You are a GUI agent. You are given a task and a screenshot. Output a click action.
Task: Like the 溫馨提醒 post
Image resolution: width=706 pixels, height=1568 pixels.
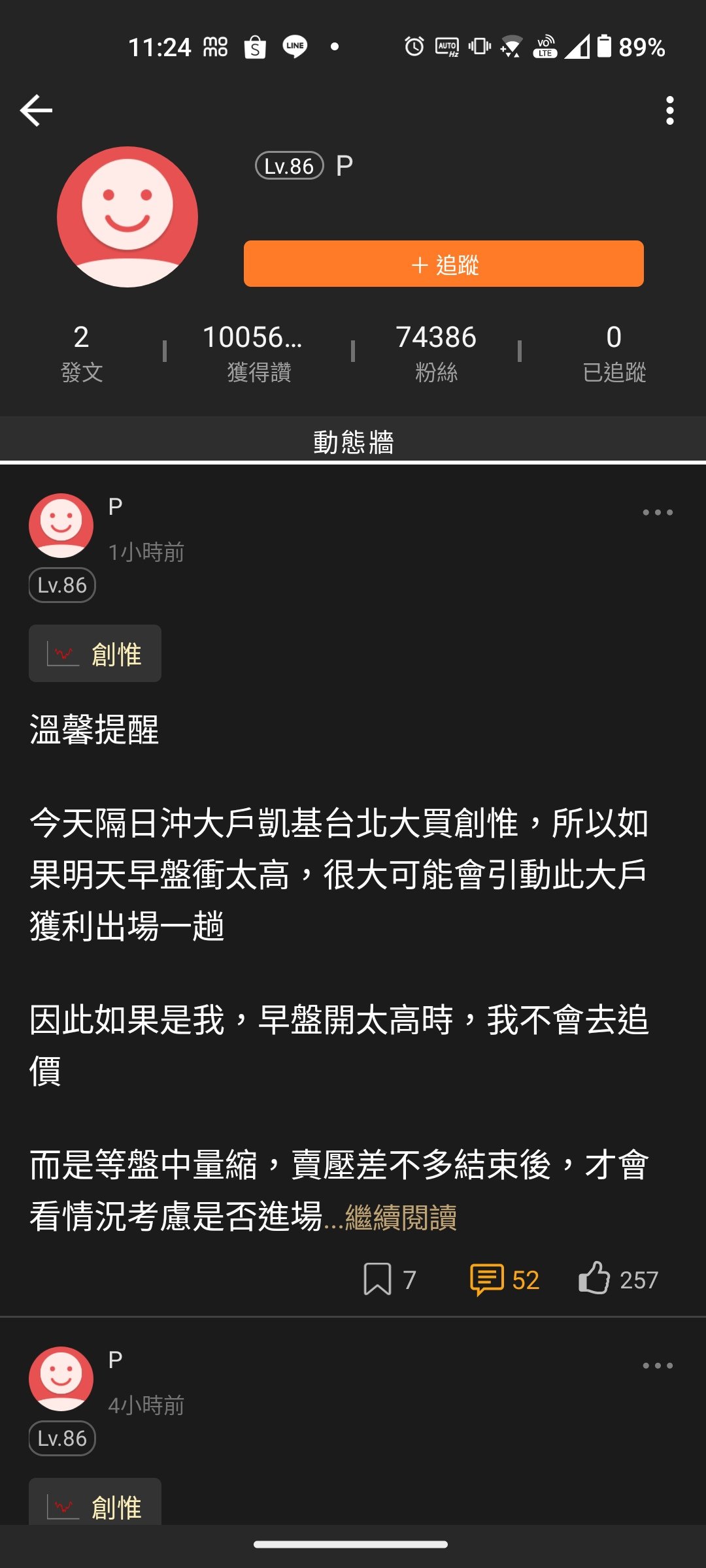pyautogui.click(x=618, y=1279)
